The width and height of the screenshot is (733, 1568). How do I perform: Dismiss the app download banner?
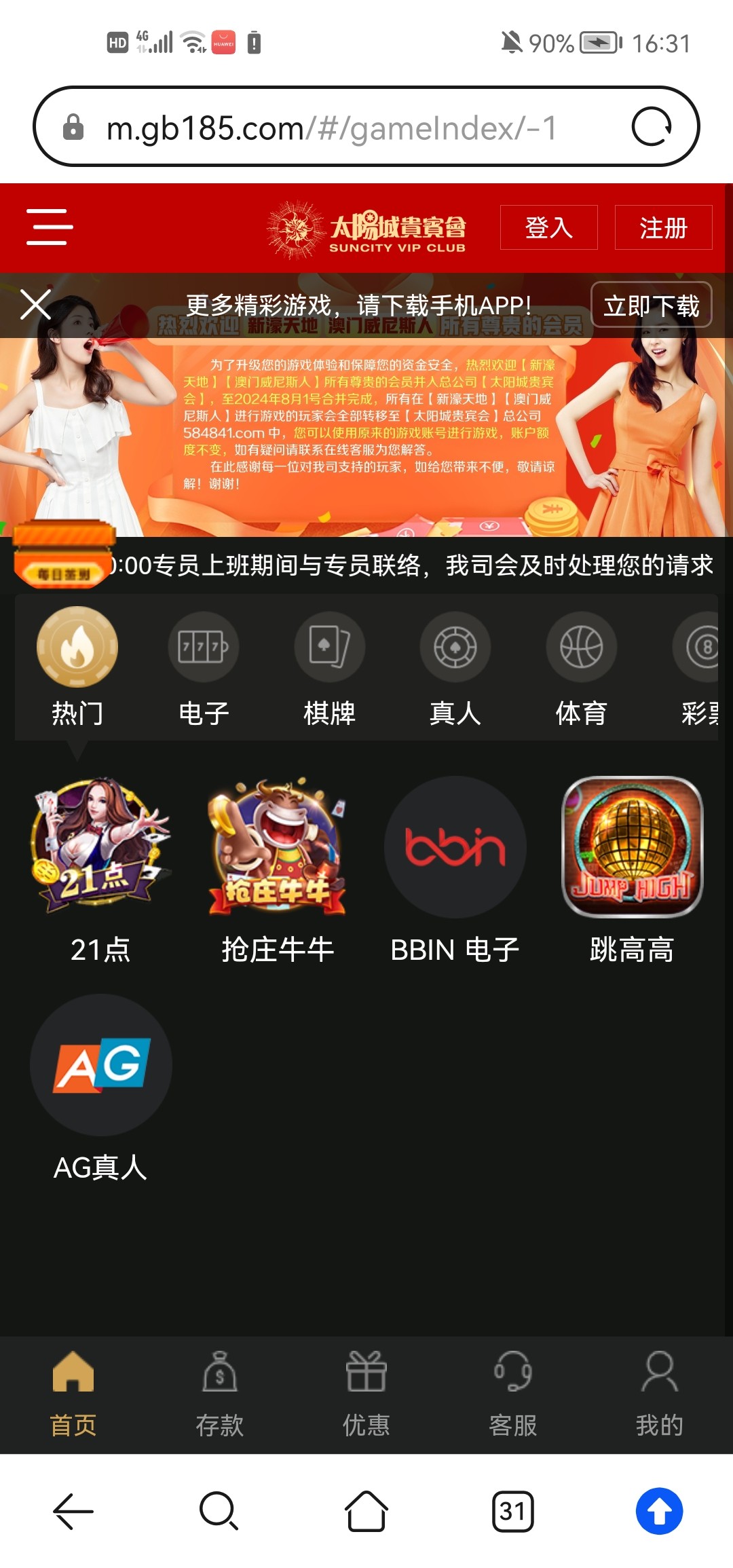(36, 304)
